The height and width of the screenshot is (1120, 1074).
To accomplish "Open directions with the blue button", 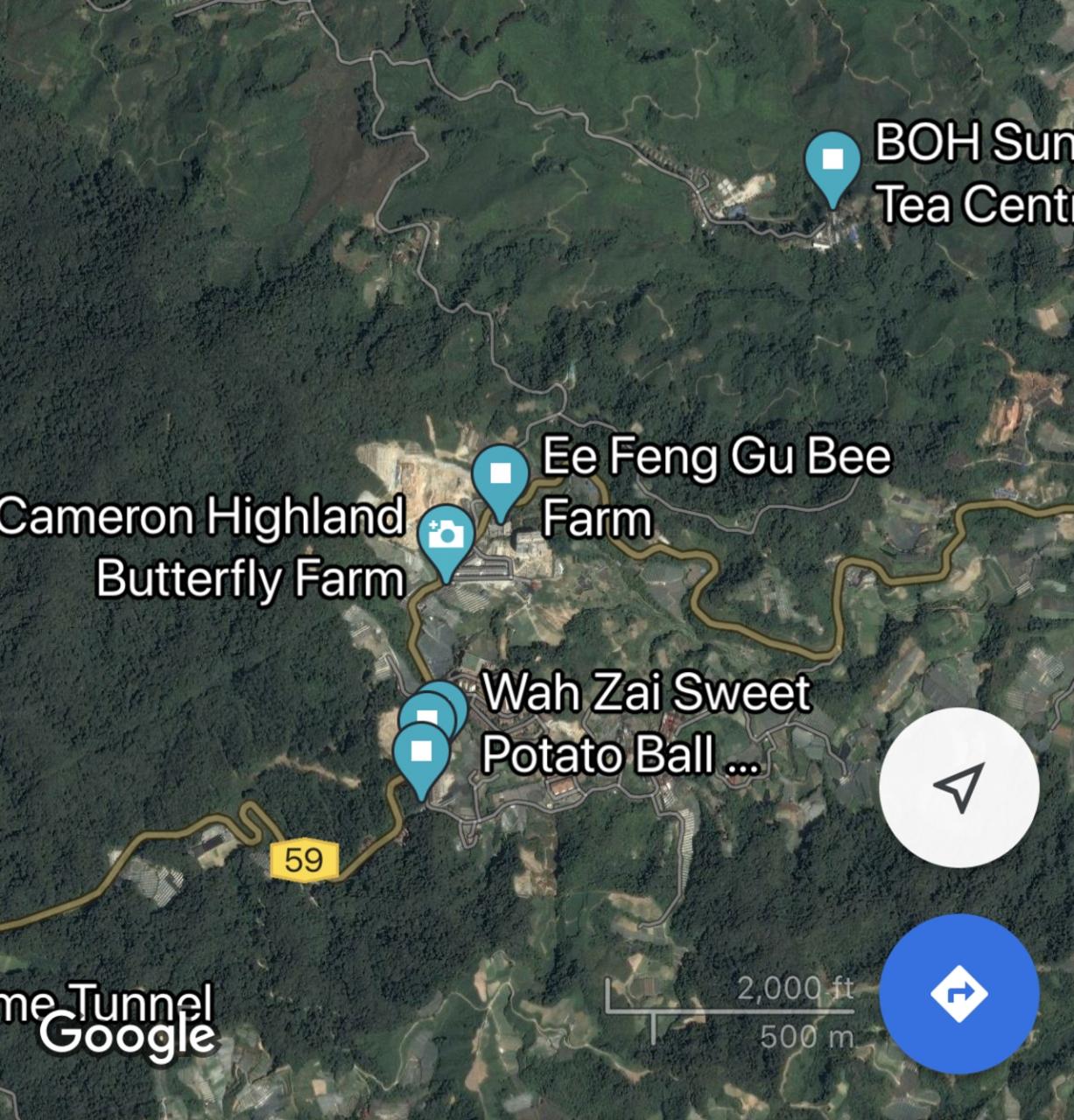I will tap(958, 993).
